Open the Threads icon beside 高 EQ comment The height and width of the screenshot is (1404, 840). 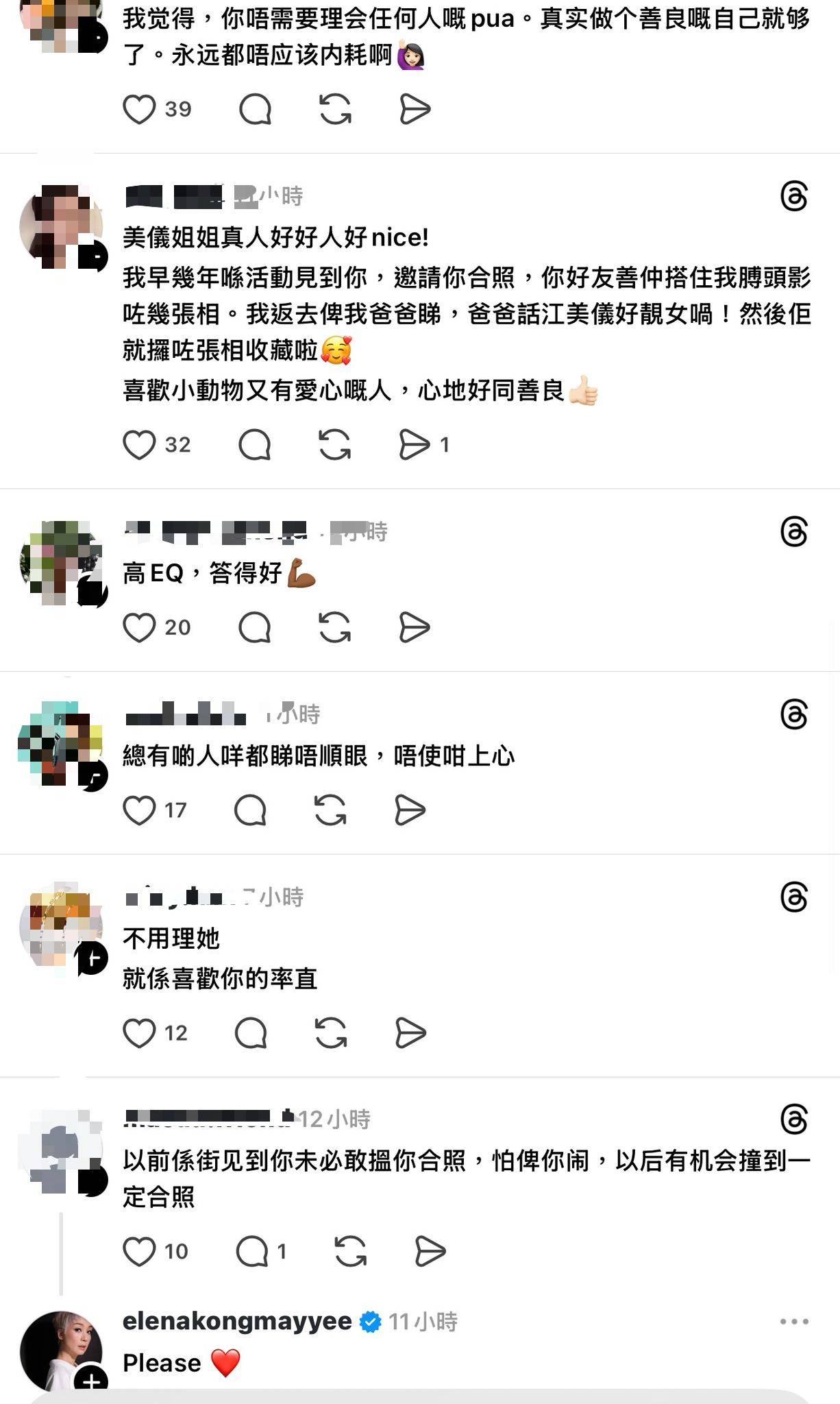coord(794,532)
